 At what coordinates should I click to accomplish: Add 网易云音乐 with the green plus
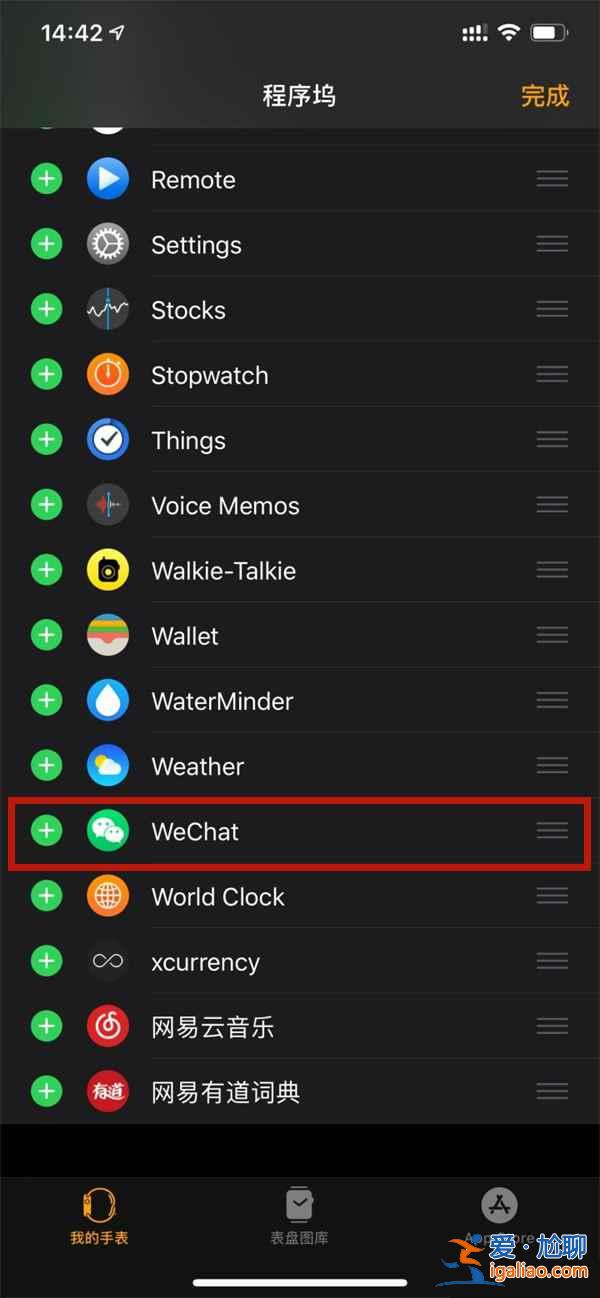coord(46,1027)
